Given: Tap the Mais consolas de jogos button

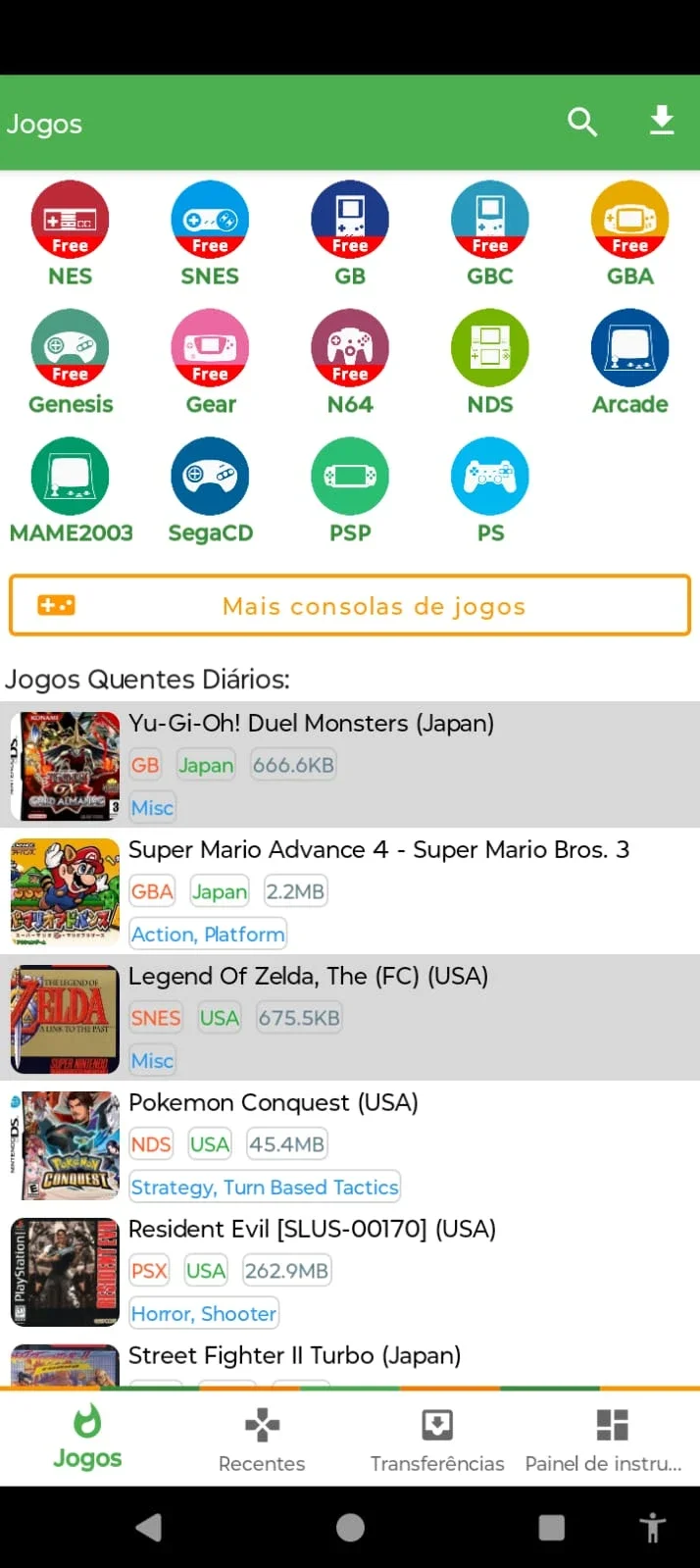Looking at the screenshot, I should tap(350, 605).
